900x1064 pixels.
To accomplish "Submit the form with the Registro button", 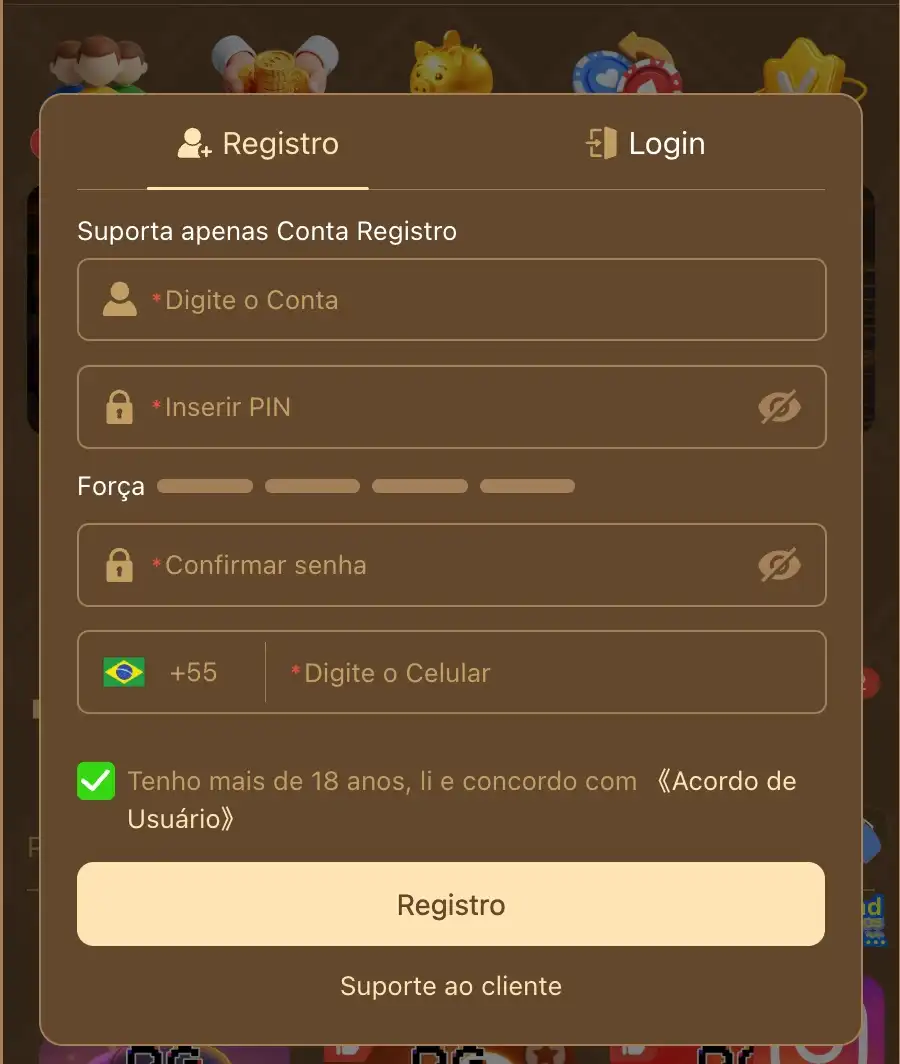I will pyautogui.click(x=451, y=904).
